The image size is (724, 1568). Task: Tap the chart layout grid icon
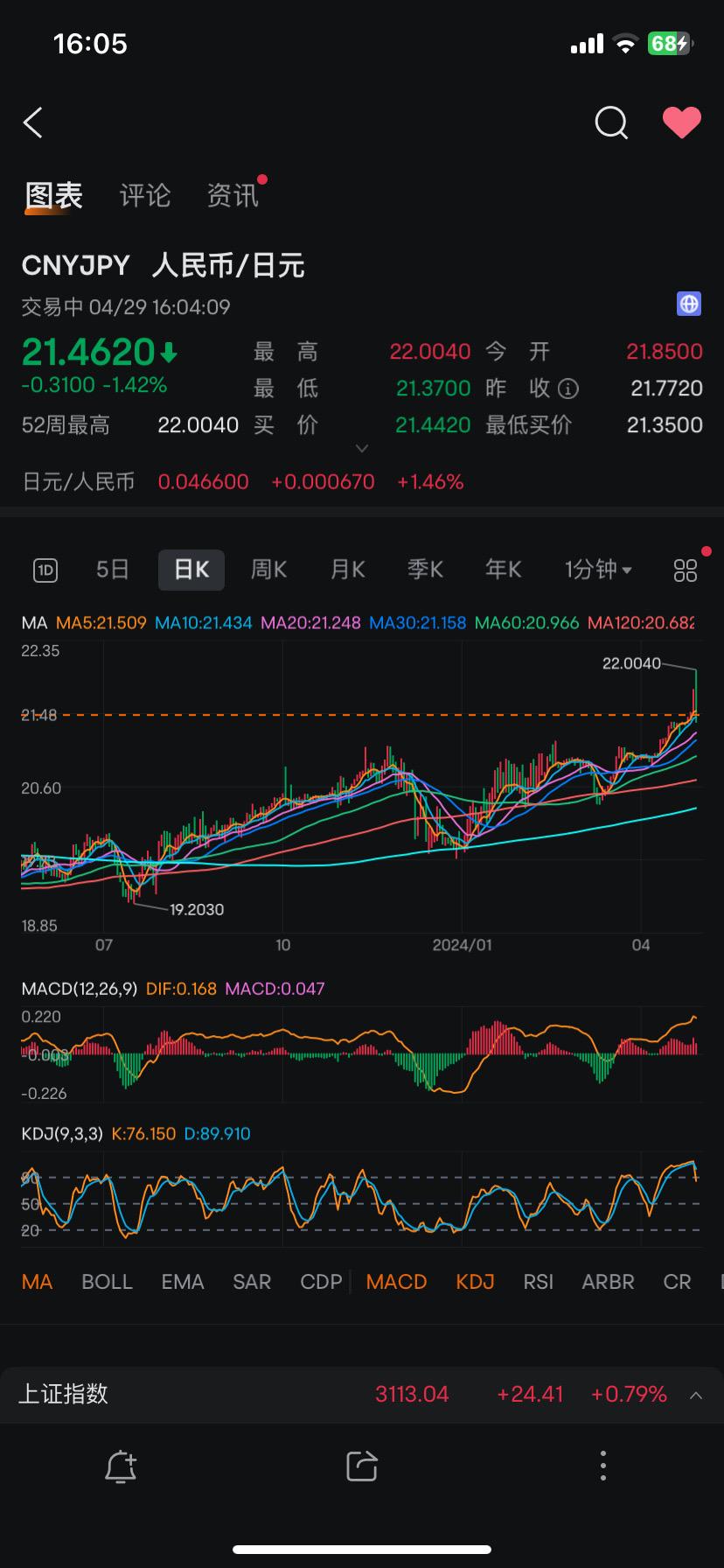tap(686, 569)
